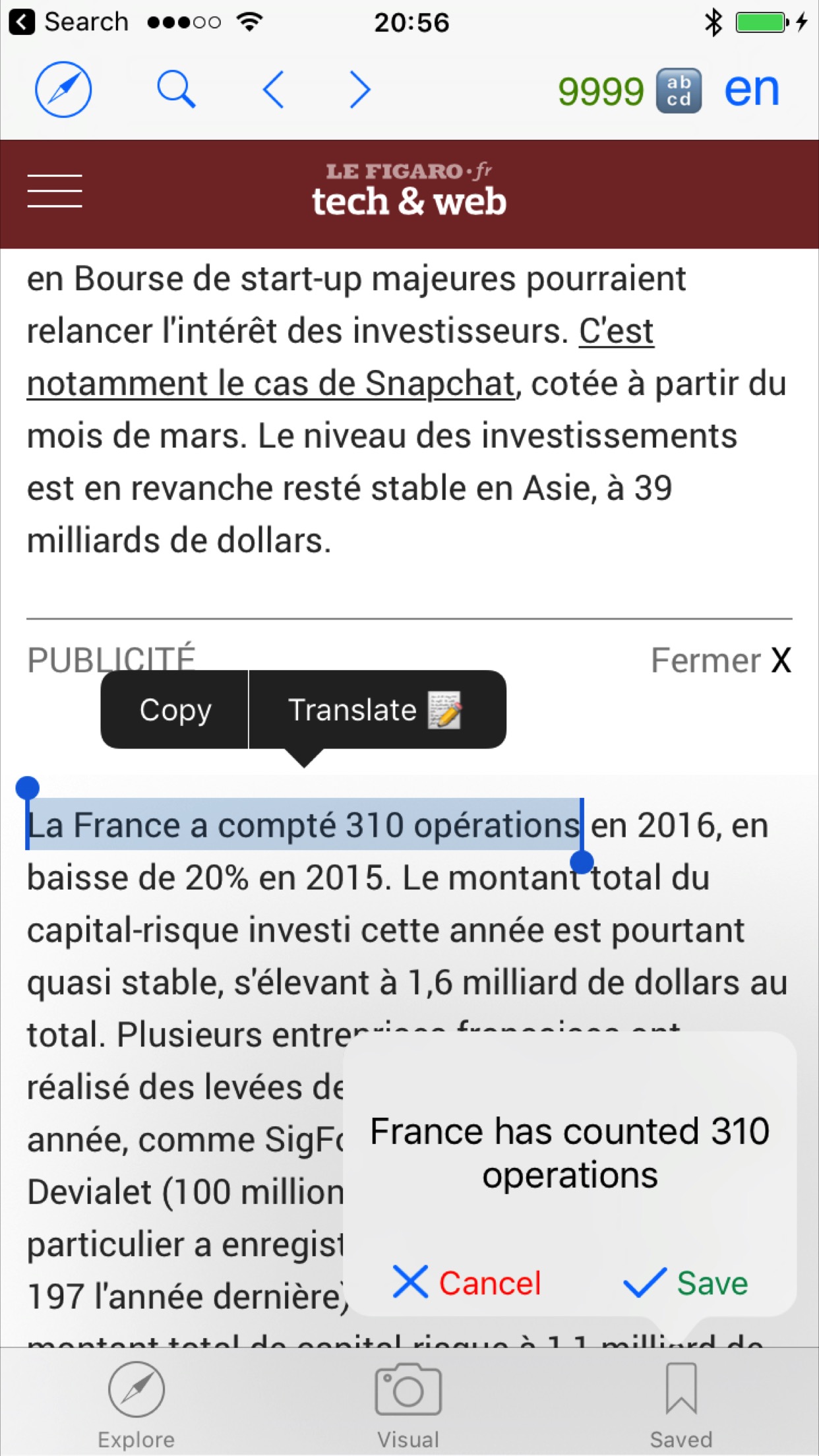Go back to previous page
This screenshot has width=819, height=1456.
coord(273,90)
